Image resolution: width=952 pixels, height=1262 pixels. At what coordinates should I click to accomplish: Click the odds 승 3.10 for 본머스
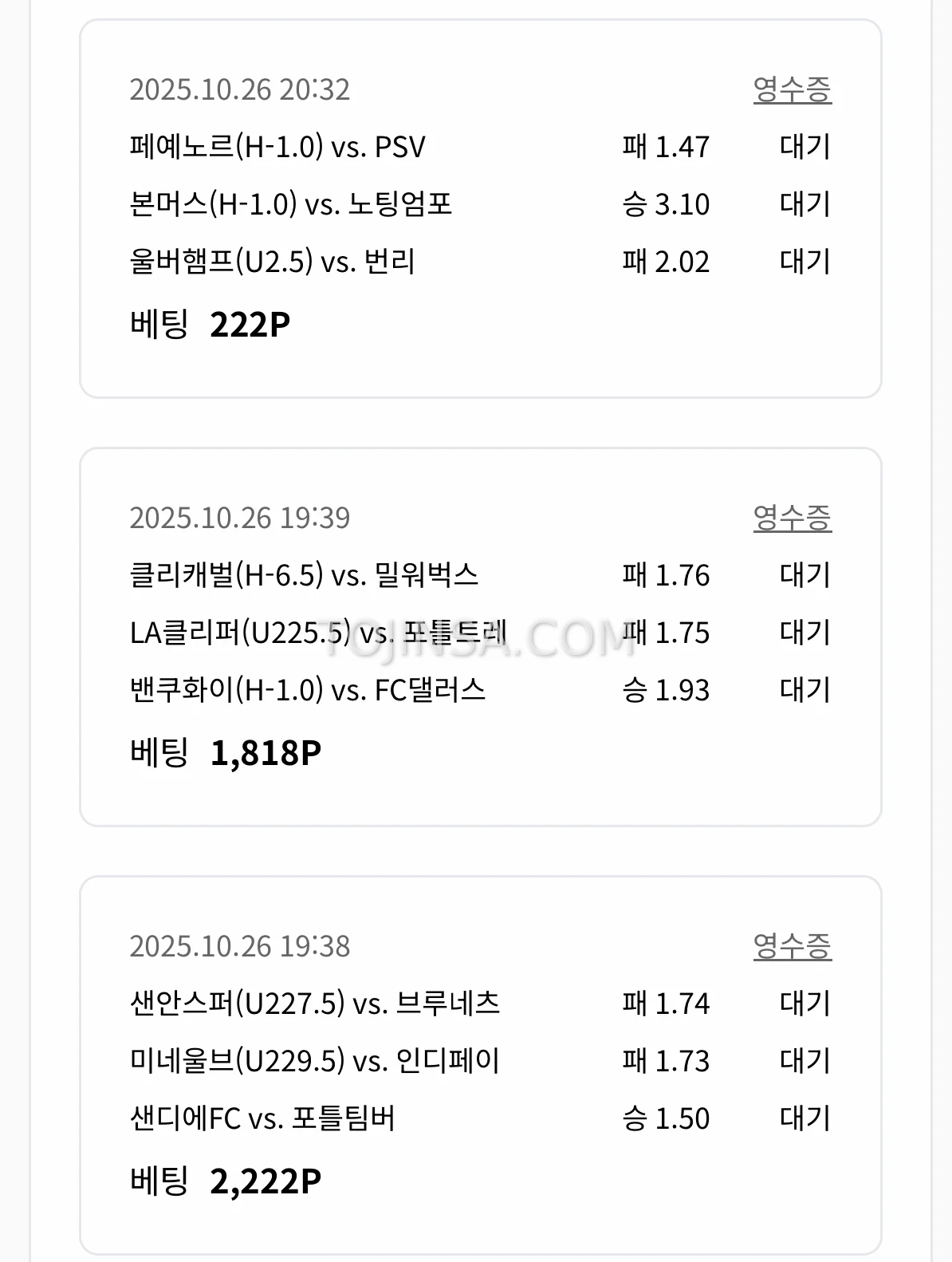point(667,204)
